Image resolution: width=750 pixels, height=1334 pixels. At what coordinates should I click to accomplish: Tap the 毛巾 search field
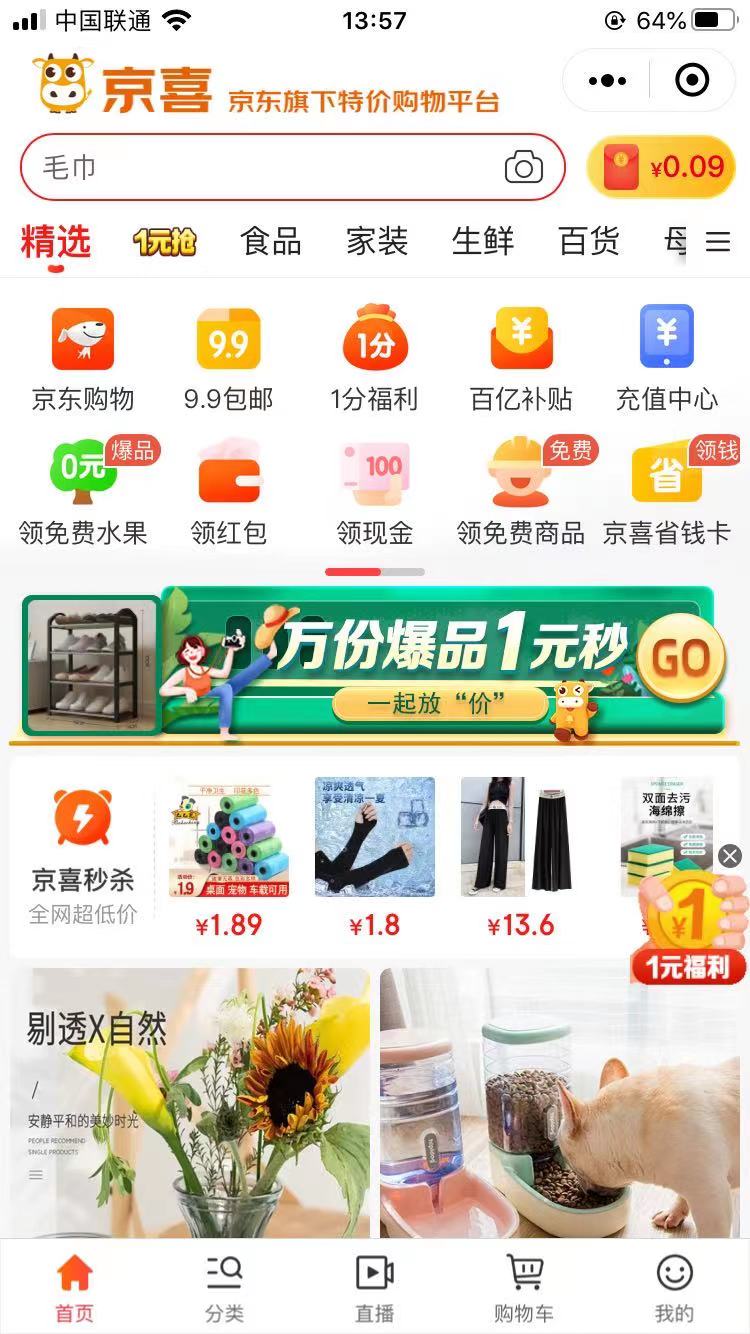[x=260, y=167]
